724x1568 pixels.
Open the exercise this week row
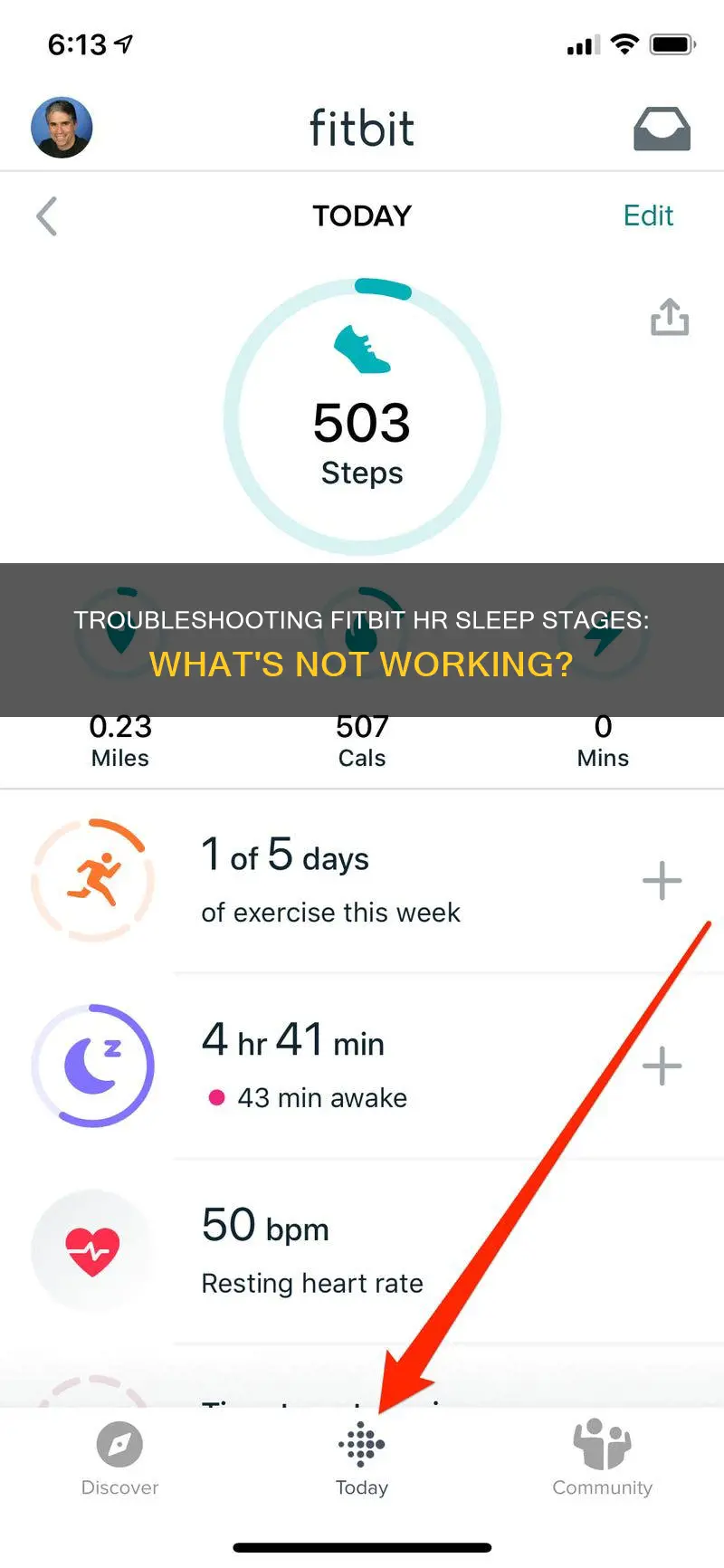(362, 881)
